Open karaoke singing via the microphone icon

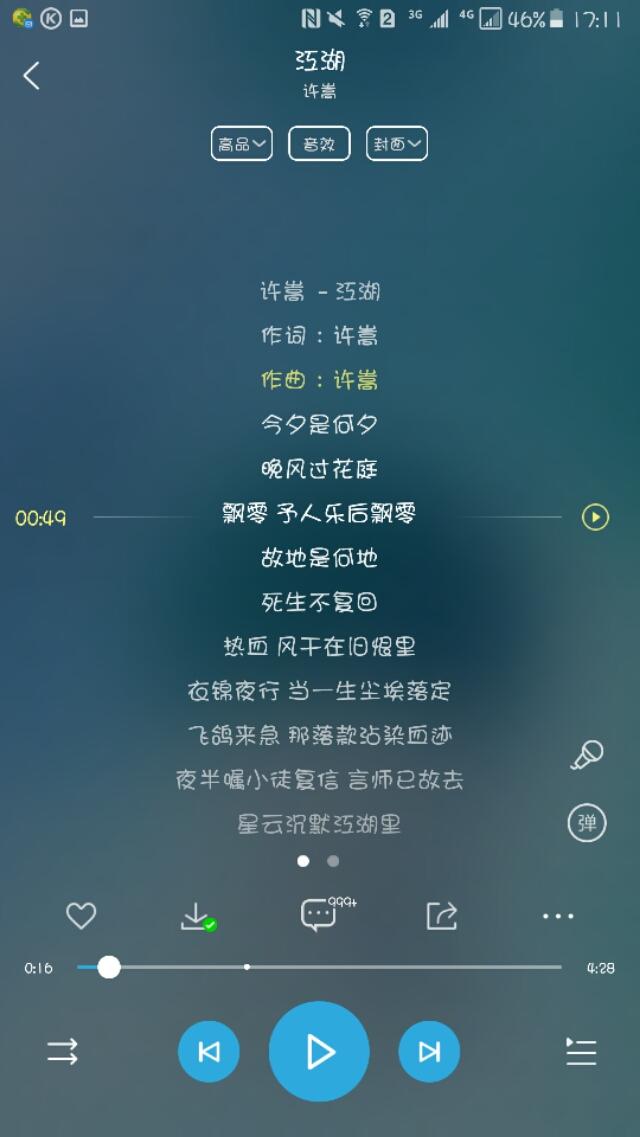586,755
